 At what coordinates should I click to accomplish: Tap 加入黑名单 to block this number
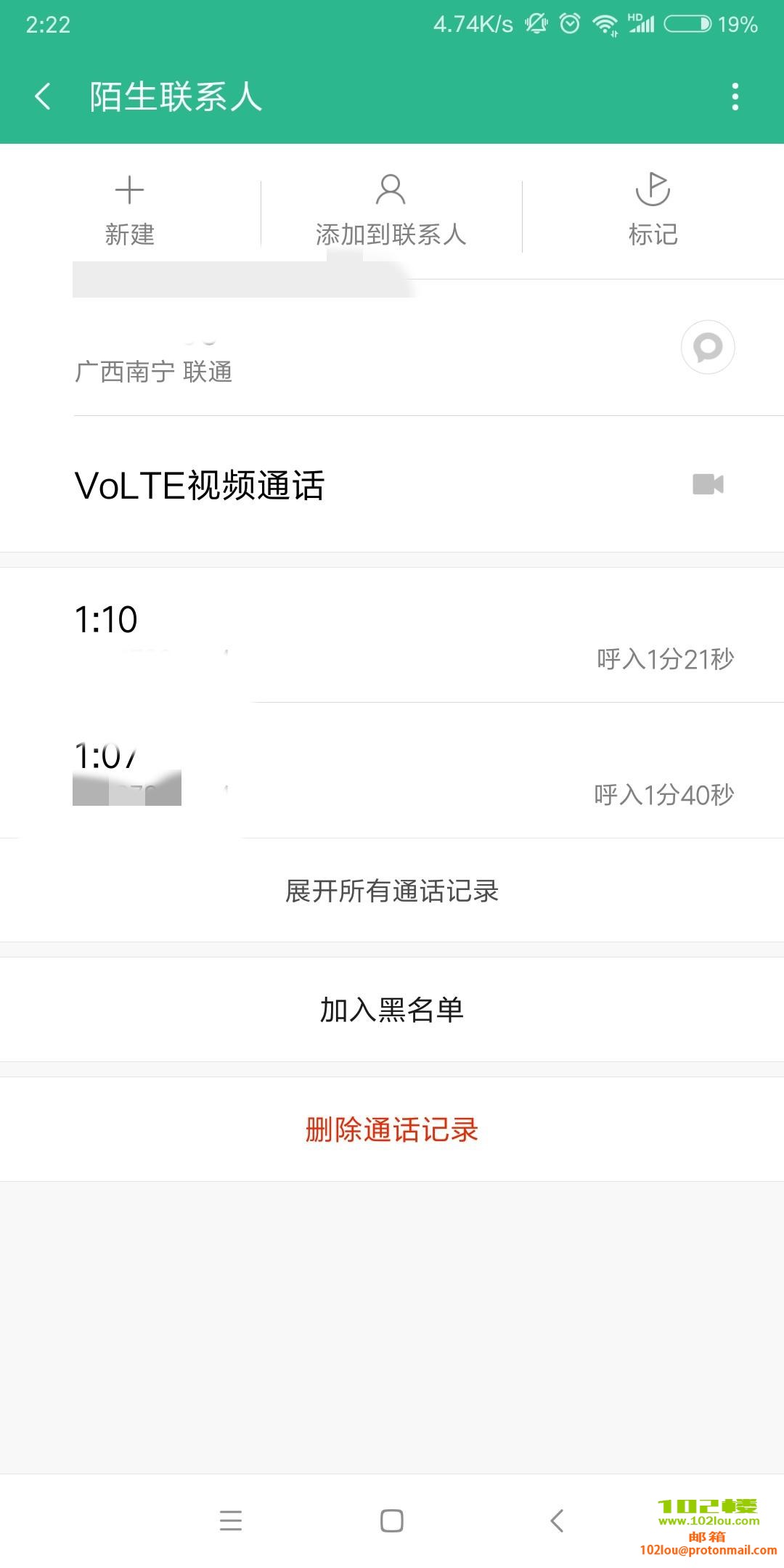[x=392, y=1010]
